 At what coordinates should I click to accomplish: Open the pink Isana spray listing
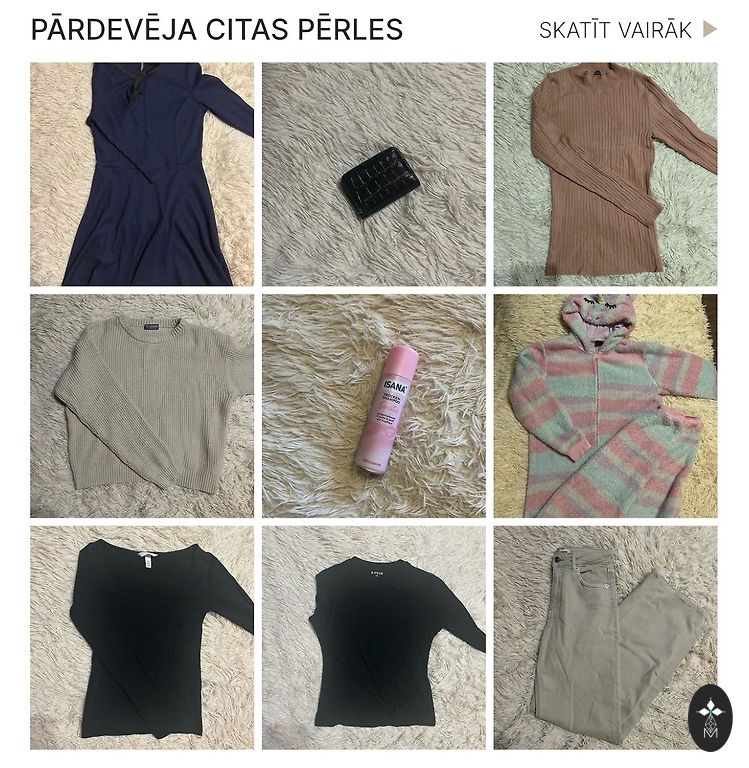374,405
